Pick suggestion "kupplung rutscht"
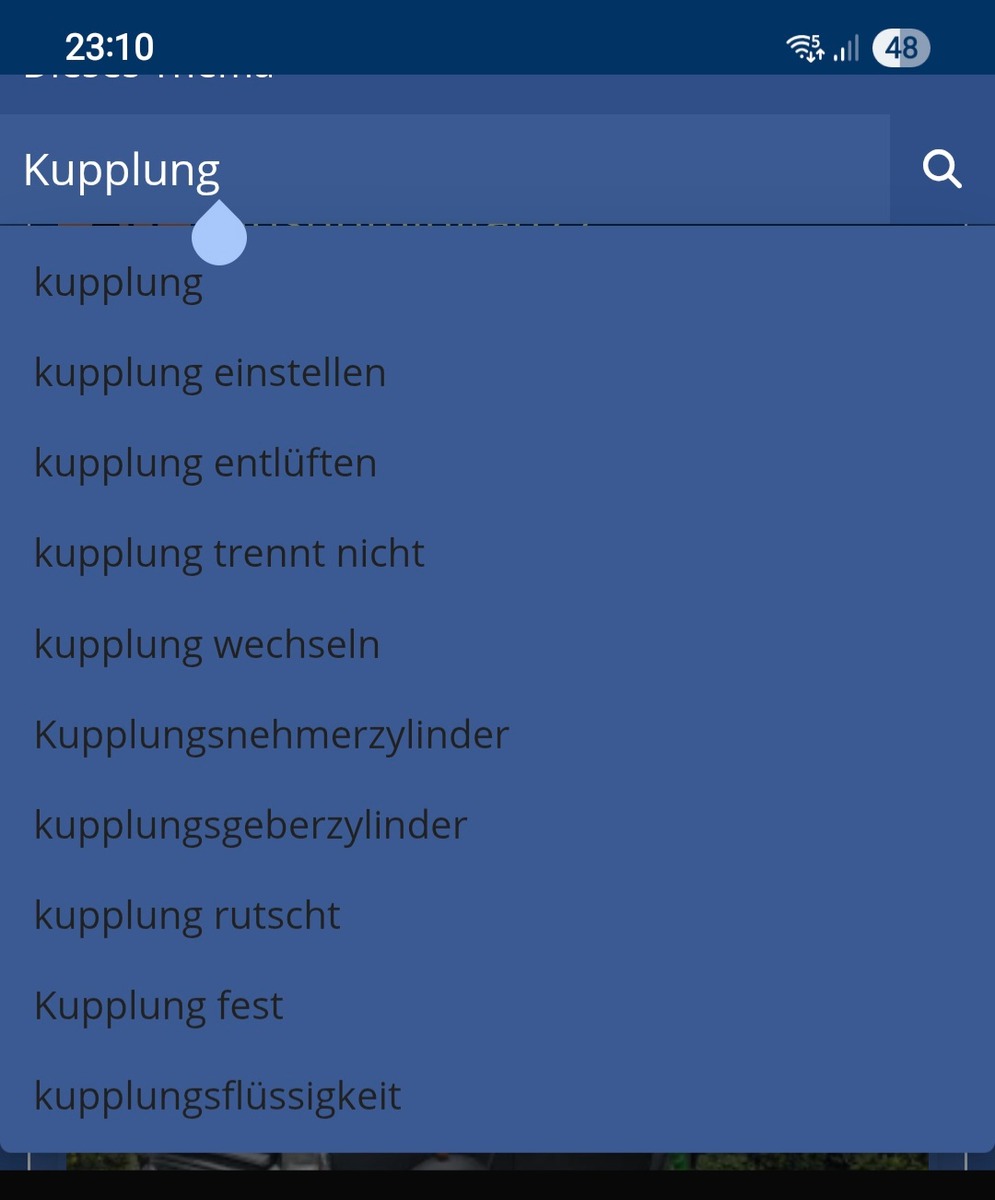 tap(187, 916)
